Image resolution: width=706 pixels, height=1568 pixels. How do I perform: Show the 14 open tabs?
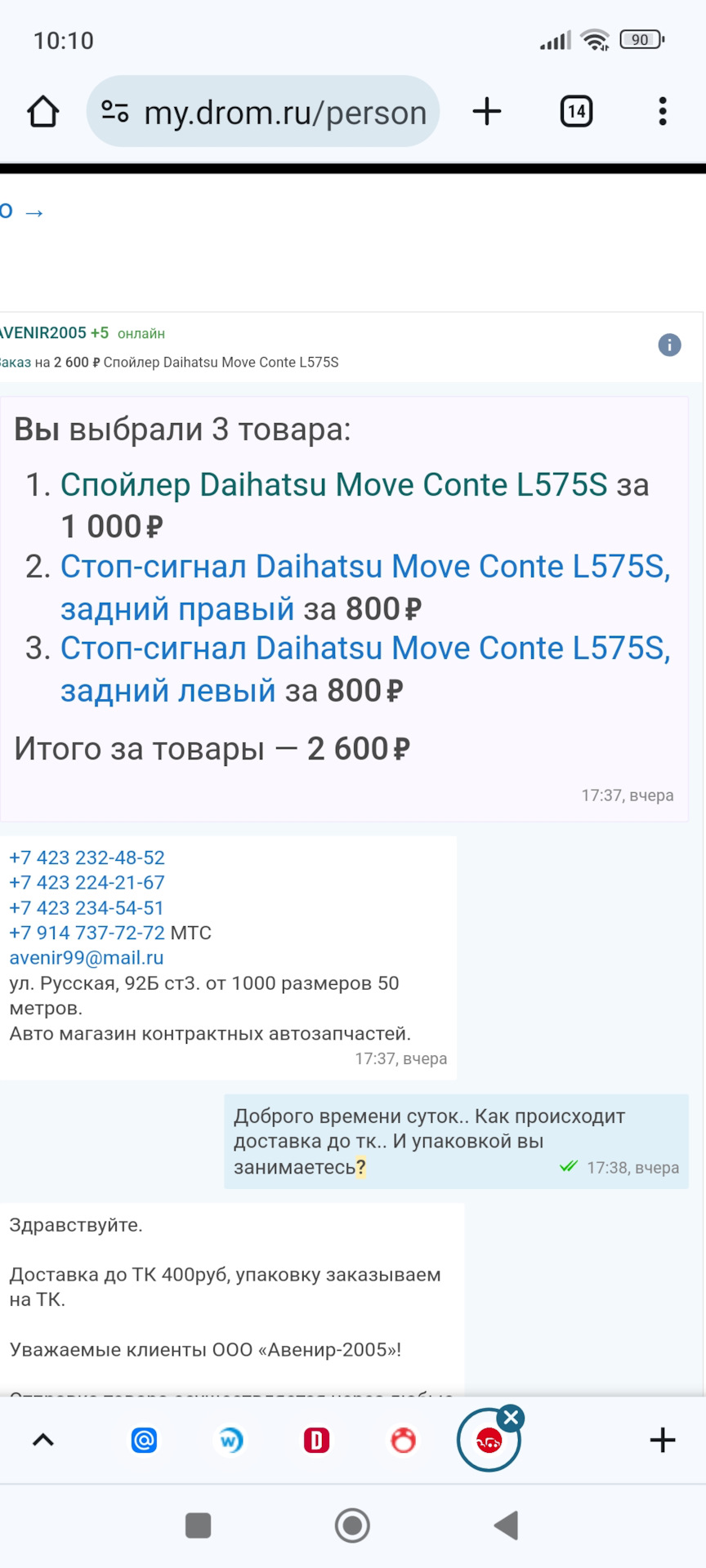click(576, 112)
